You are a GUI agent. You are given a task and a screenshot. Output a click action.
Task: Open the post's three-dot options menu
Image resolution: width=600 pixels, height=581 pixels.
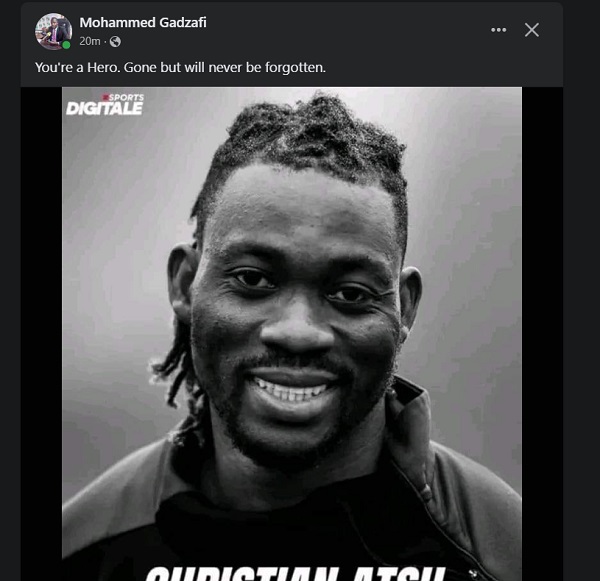pyautogui.click(x=498, y=30)
